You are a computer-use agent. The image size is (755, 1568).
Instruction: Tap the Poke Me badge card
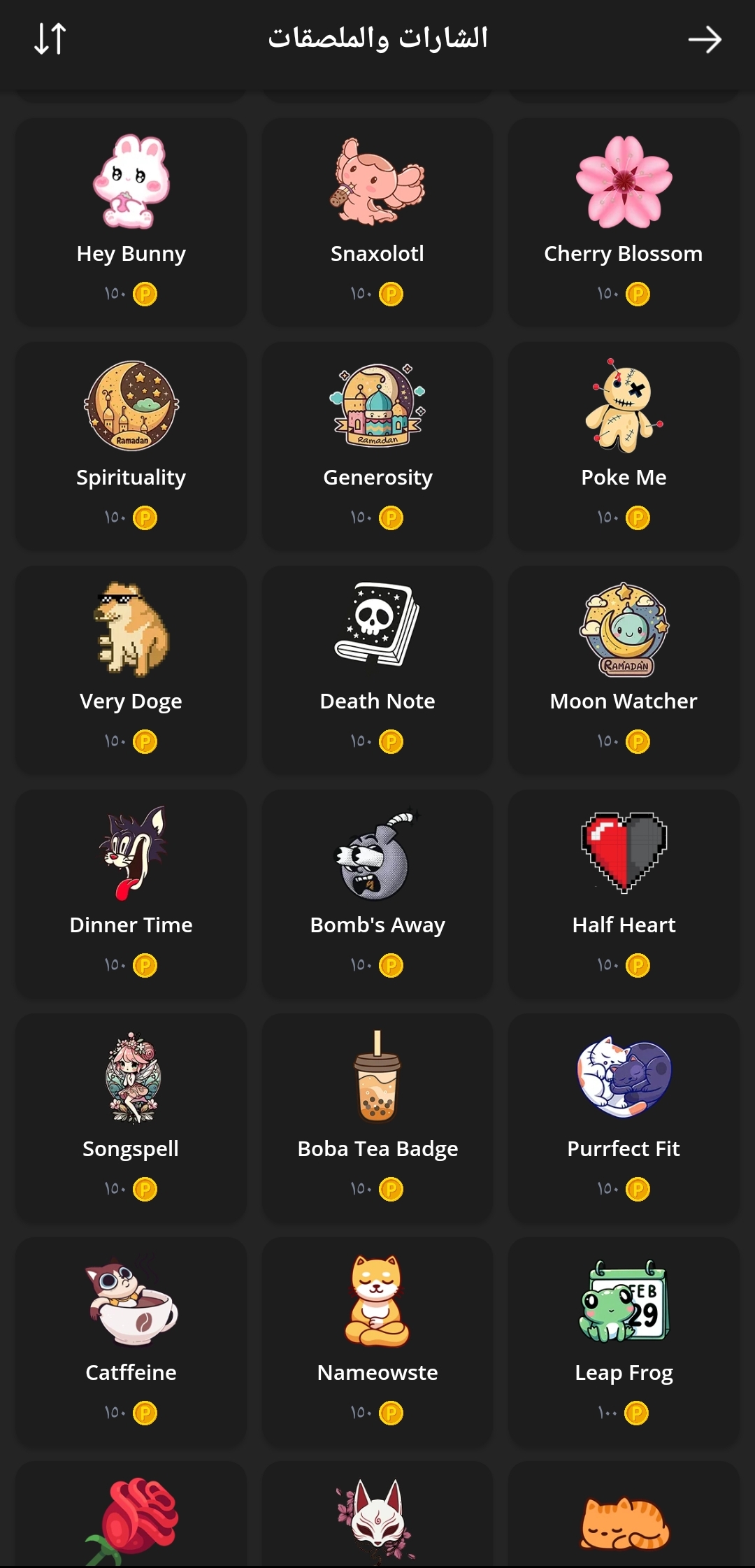coord(624,445)
